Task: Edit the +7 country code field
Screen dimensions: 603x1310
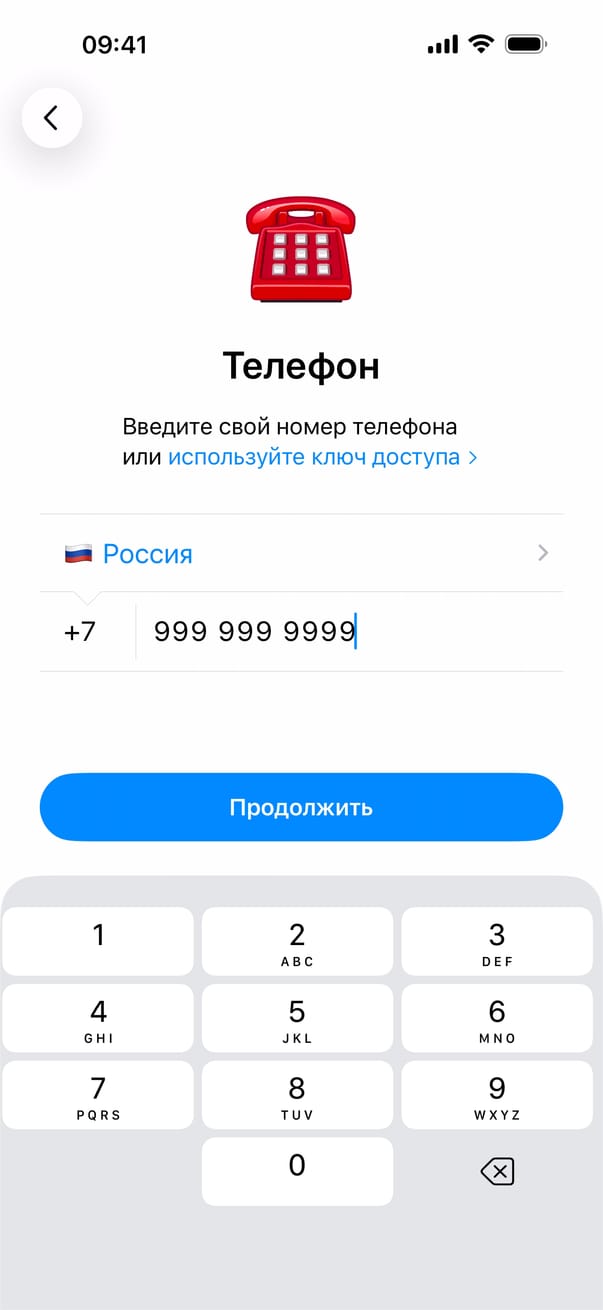Action: [x=80, y=632]
